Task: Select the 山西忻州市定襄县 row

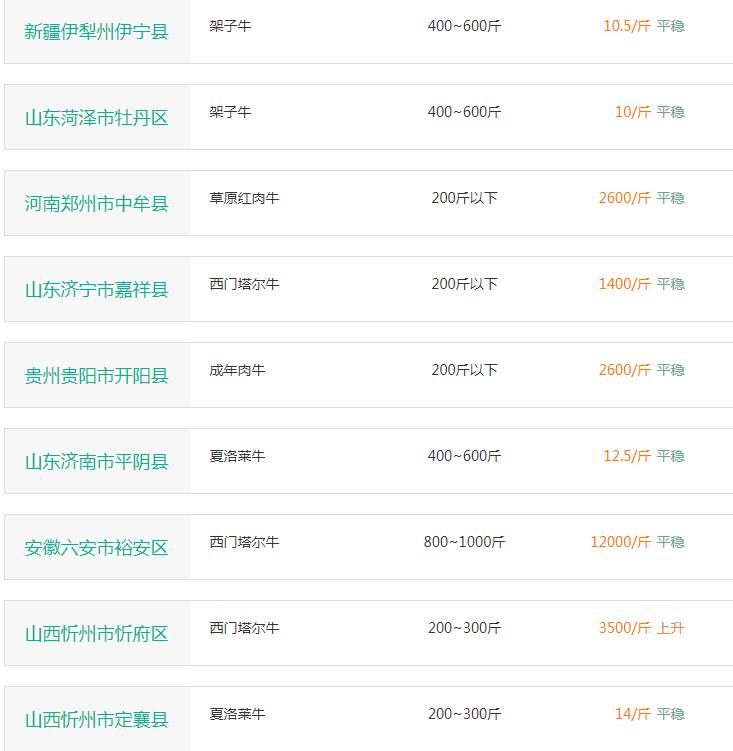Action: coord(97,720)
